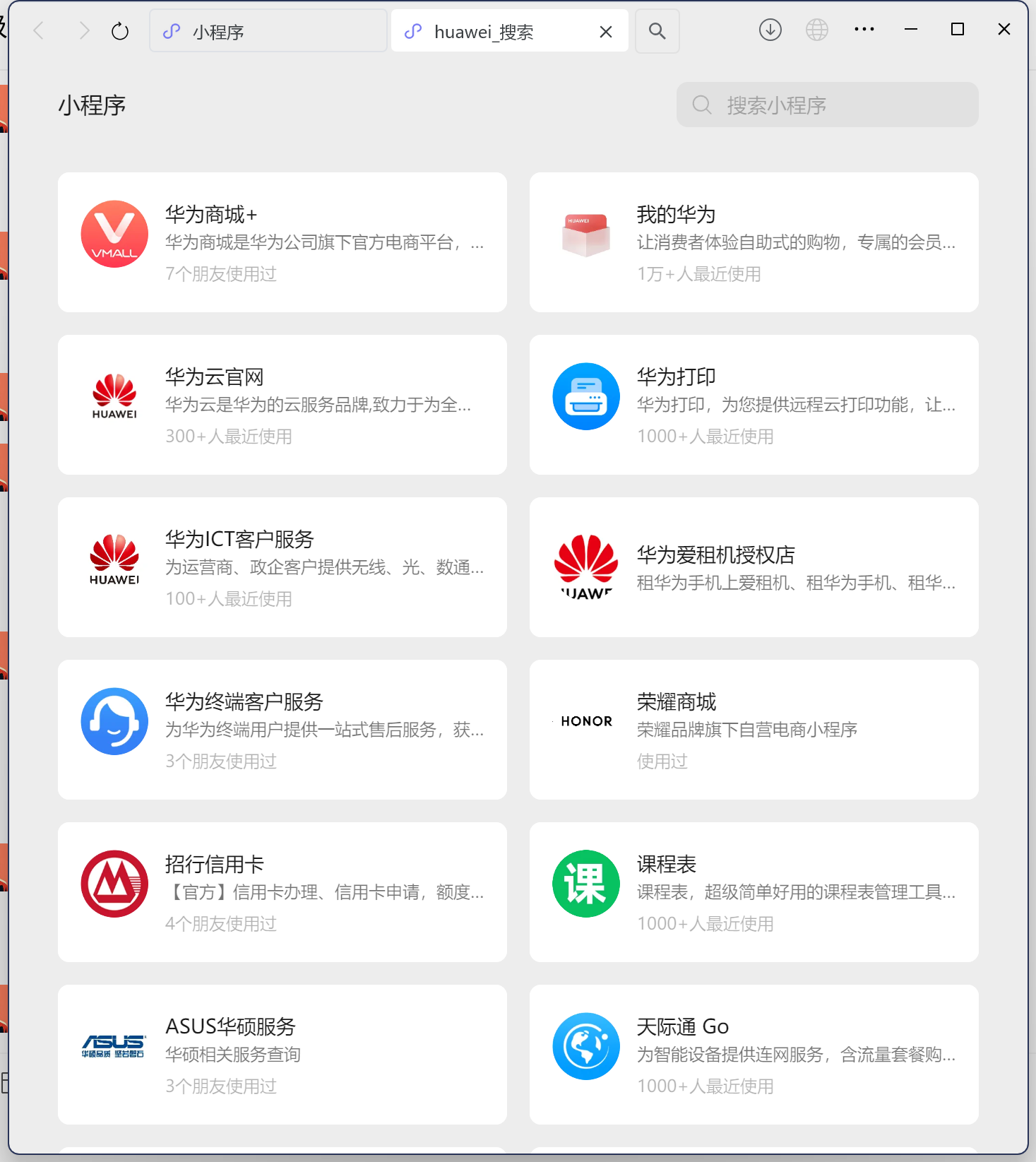Open the 华为云官网 card

(x=282, y=405)
